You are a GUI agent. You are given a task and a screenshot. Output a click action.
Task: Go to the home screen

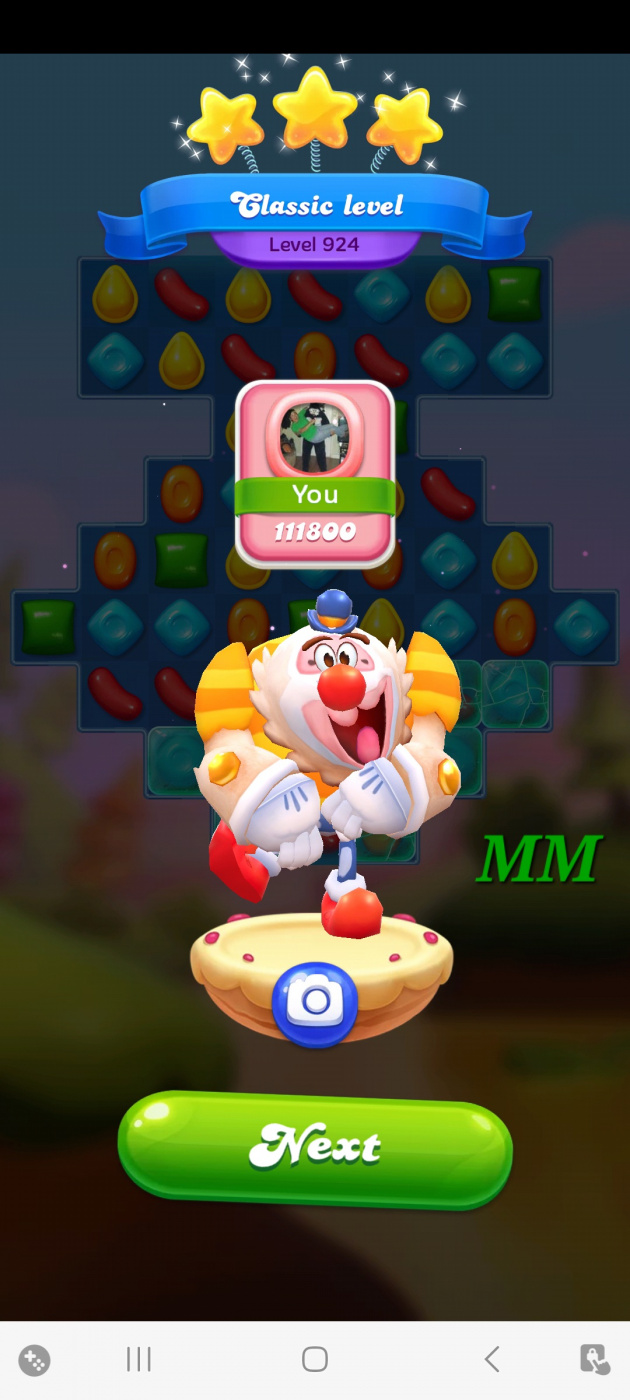click(315, 1359)
